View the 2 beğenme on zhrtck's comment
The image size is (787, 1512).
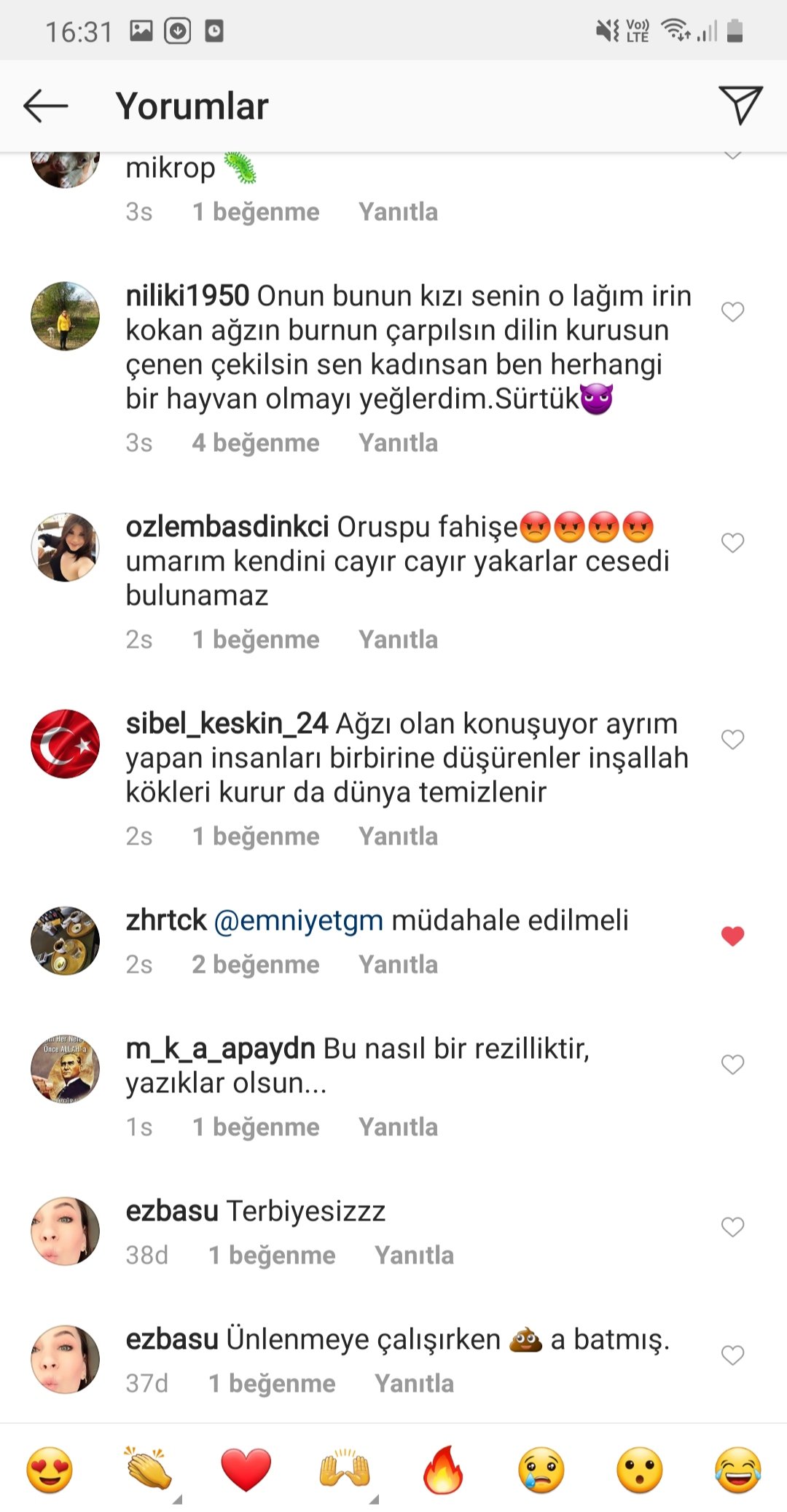tap(255, 964)
